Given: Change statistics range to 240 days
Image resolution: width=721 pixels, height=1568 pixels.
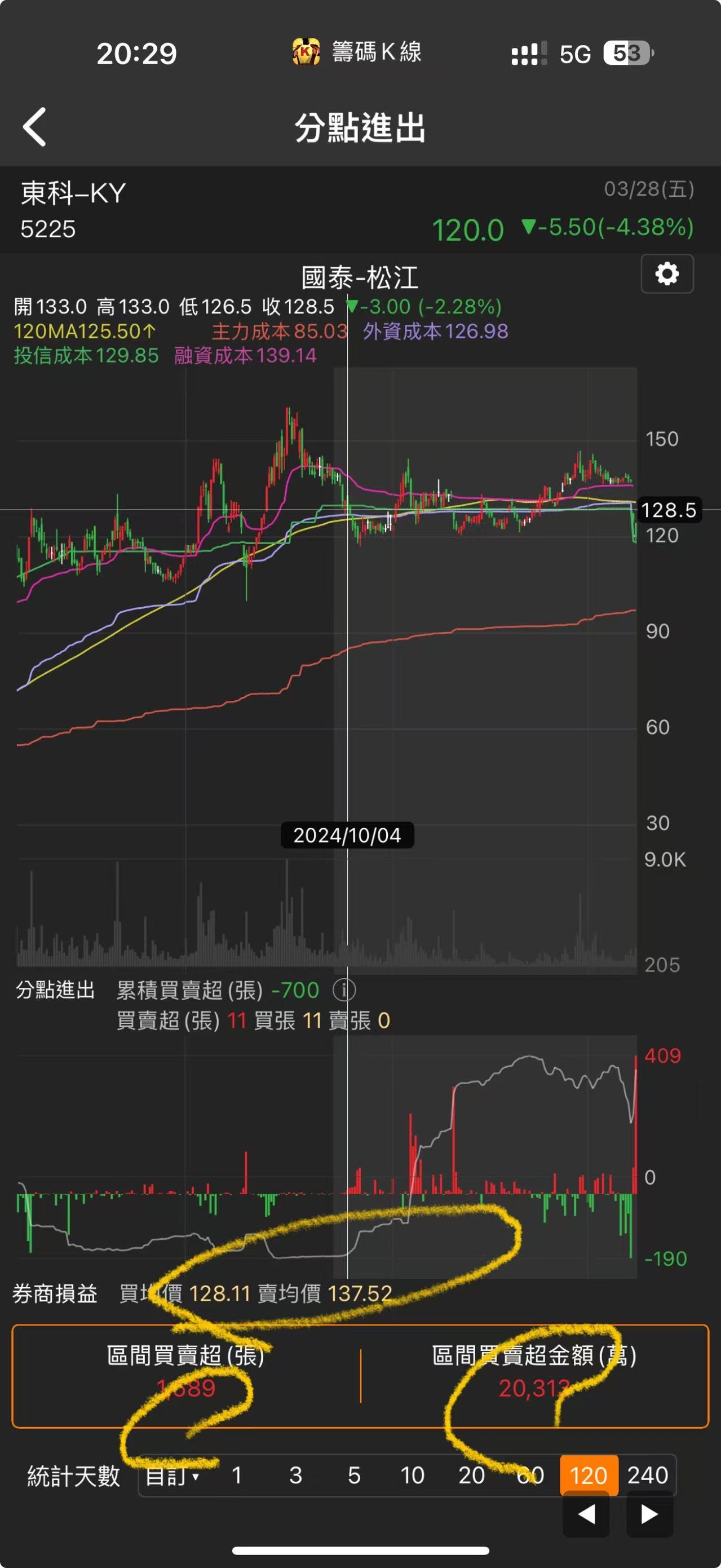Looking at the screenshot, I should [x=647, y=1476].
